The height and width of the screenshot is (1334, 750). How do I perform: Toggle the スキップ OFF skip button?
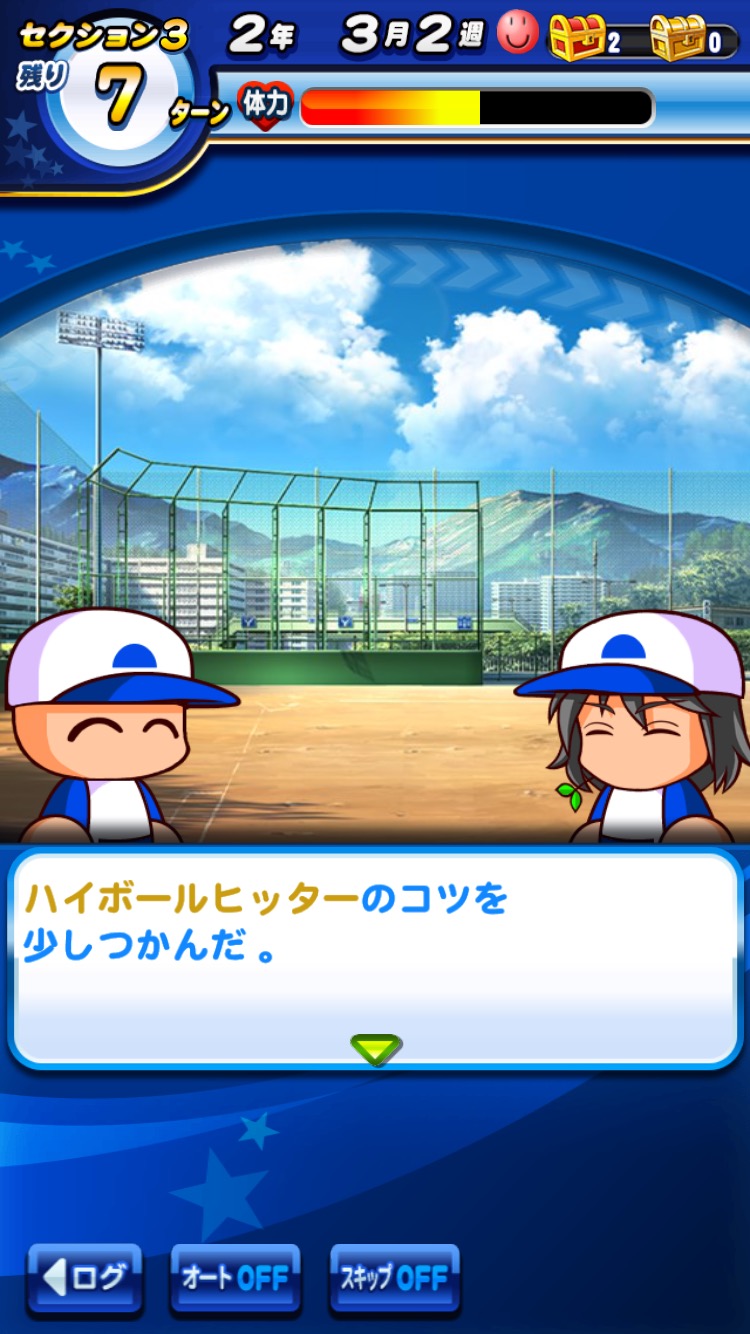click(395, 1277)
